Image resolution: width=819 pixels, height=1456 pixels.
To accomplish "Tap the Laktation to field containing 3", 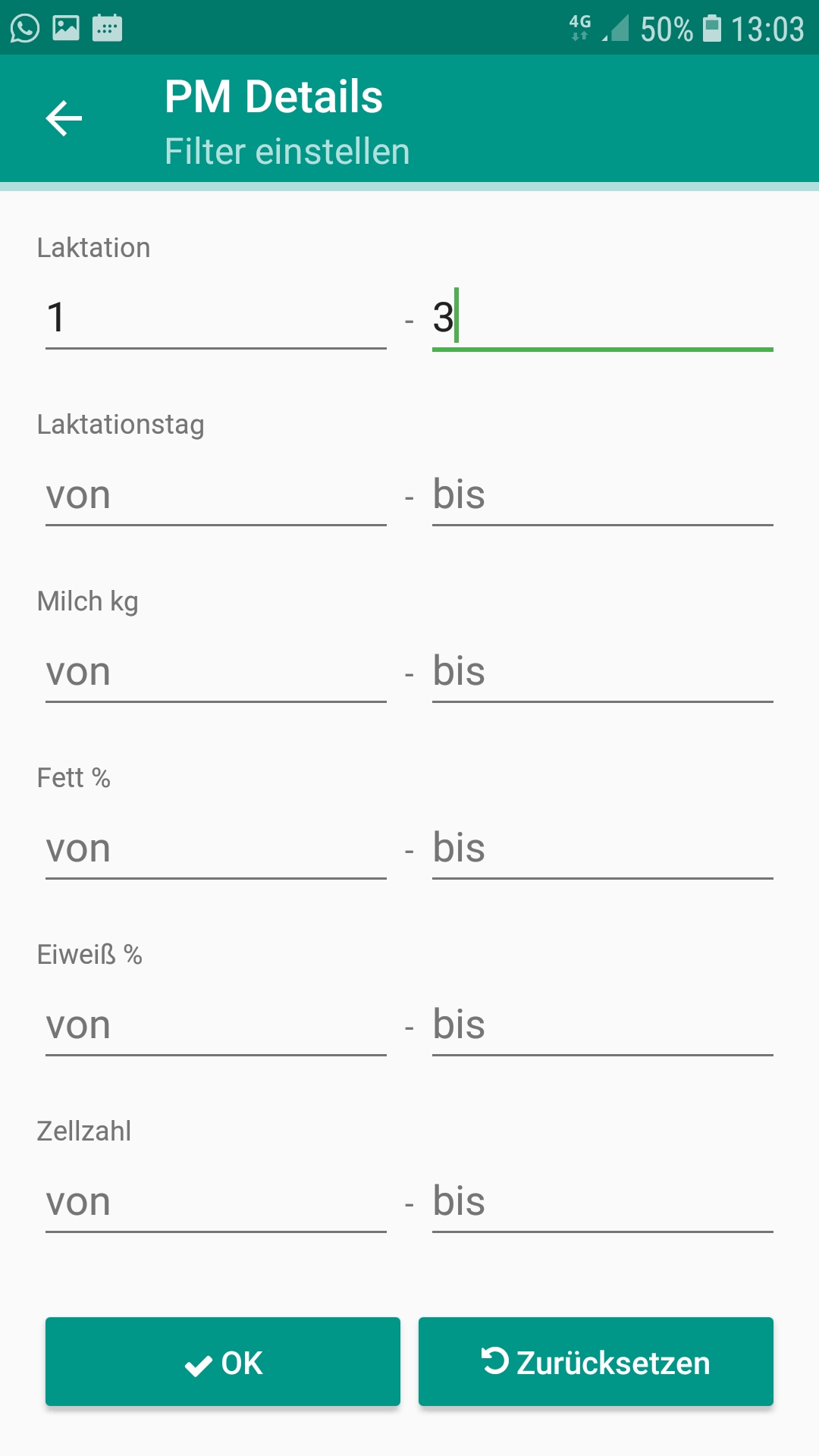I will click(602, 318).
